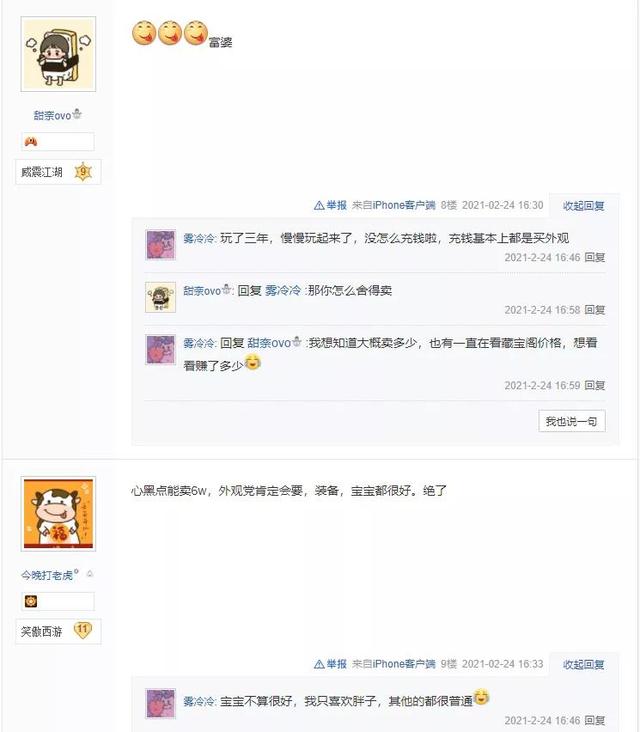Collapse replies on the 9楼 post

pos(584,664)
